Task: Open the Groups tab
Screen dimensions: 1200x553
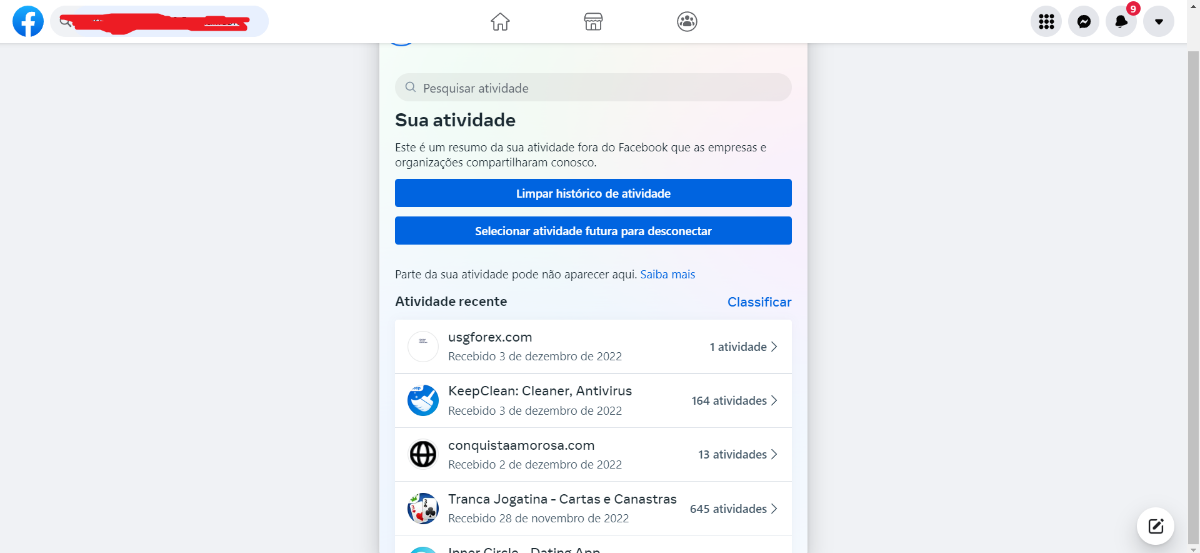Action: (687, 21)
